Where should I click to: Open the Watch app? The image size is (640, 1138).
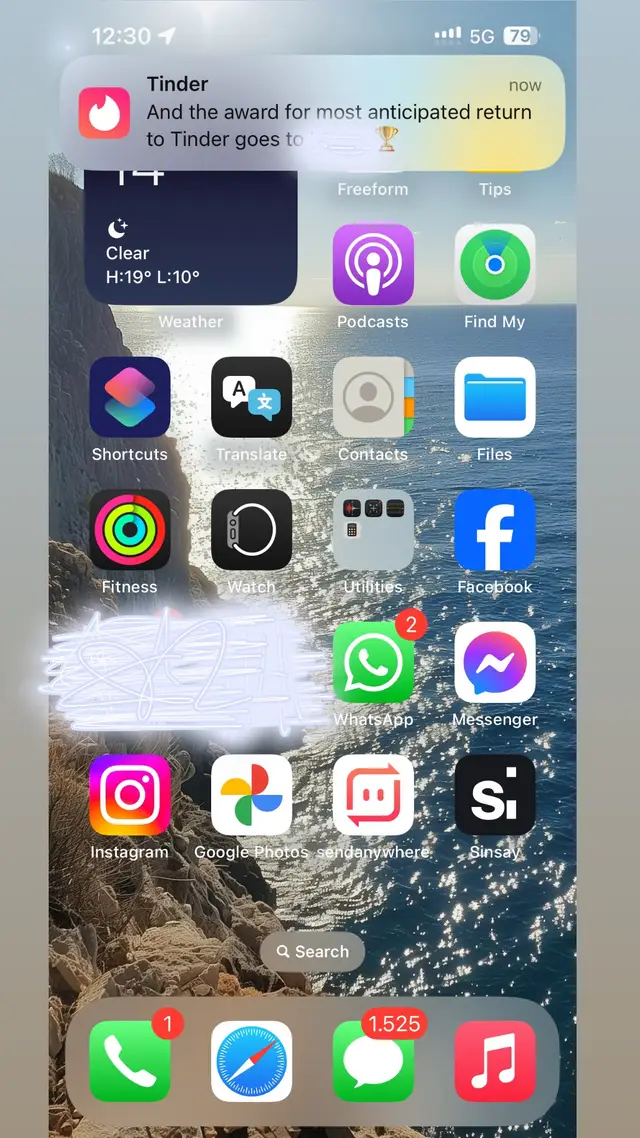click(251, 529)
